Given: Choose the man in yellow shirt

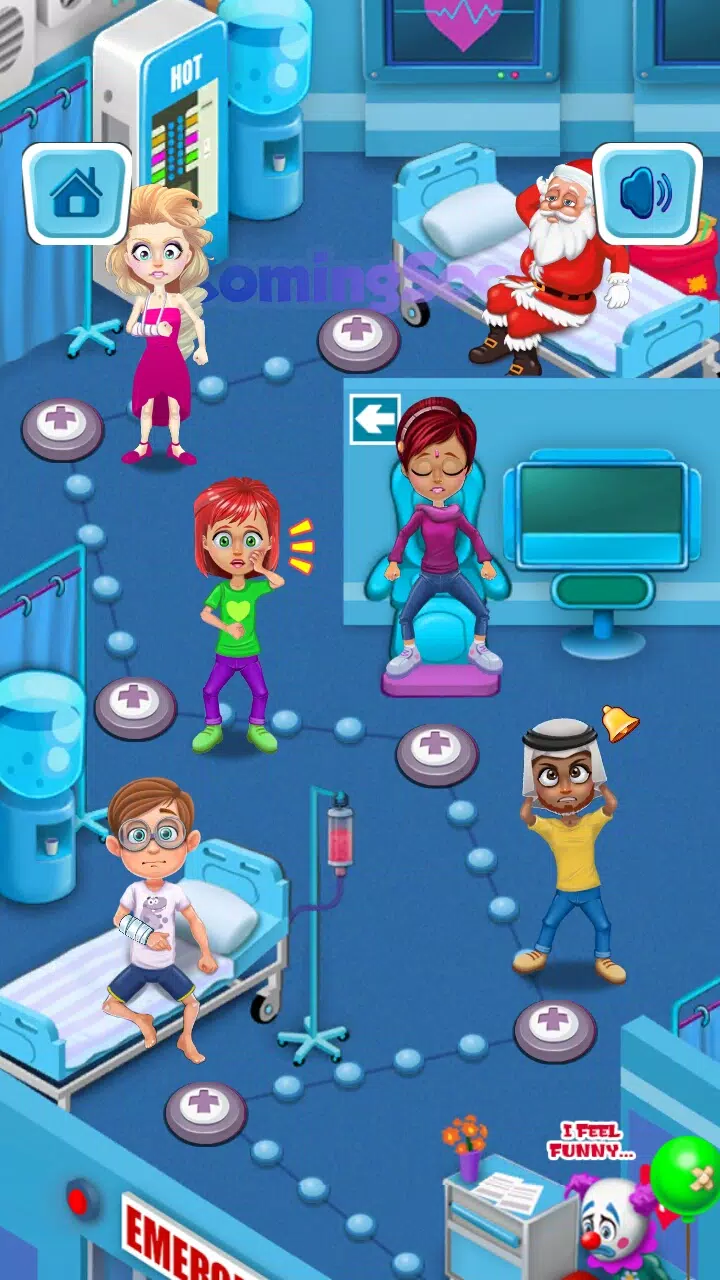Looking at the screenshot, I should [x=567, y=850].
